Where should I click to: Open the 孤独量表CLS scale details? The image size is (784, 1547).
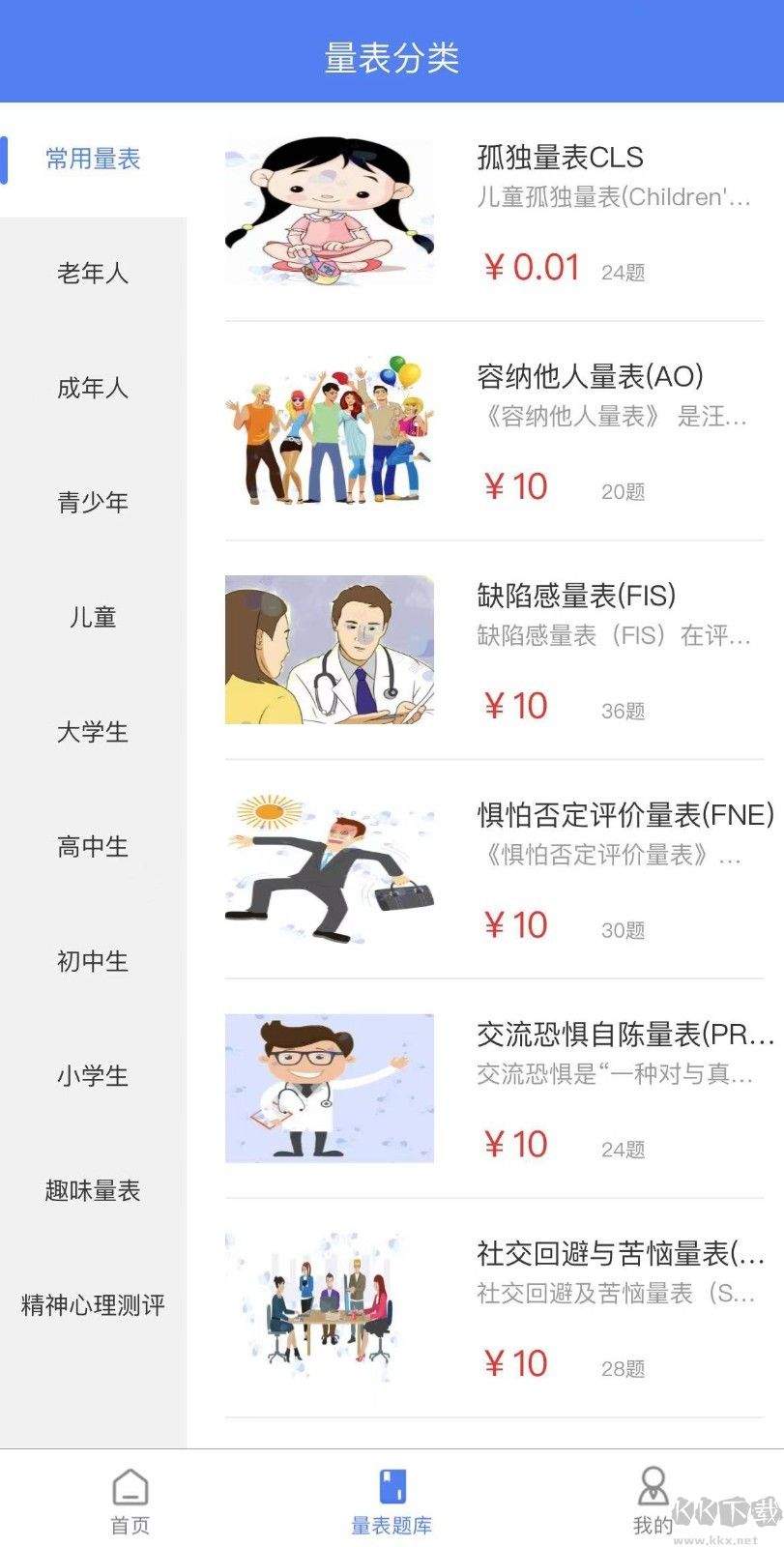[x=561, y=157]
